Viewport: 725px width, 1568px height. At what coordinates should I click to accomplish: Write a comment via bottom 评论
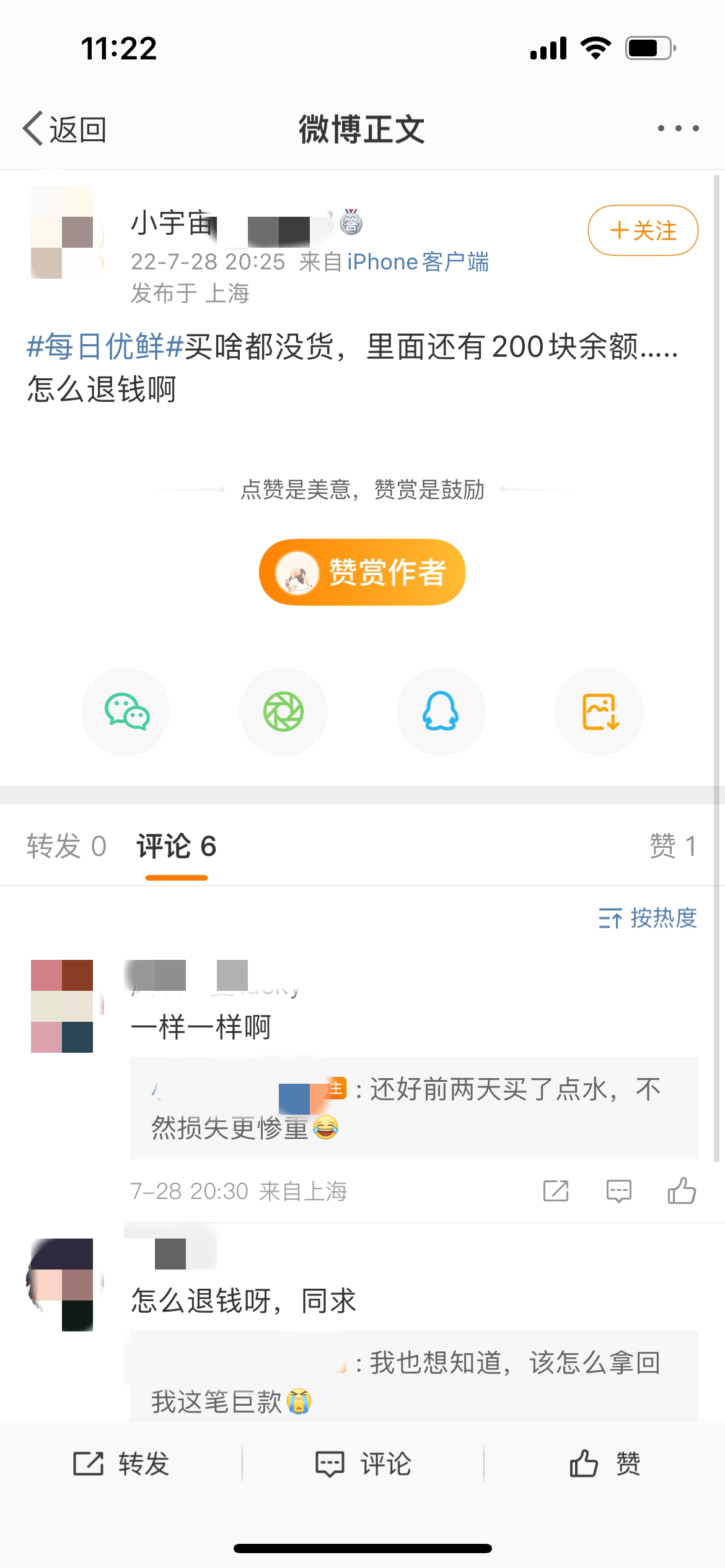point(363,1464)
